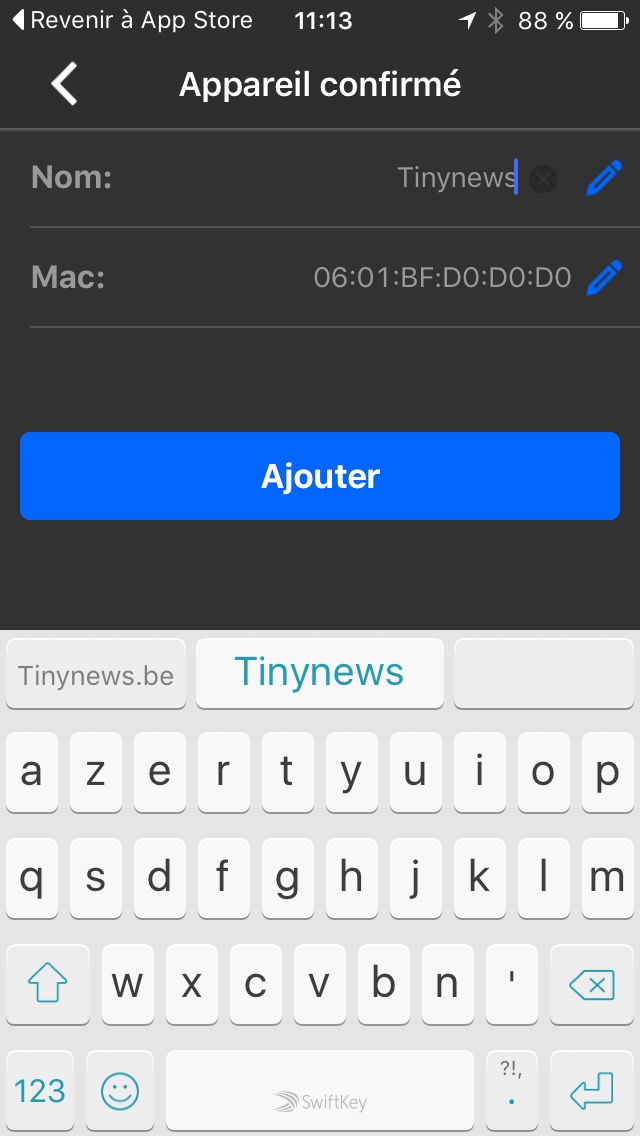Return to the App Store

click(132, 20)
